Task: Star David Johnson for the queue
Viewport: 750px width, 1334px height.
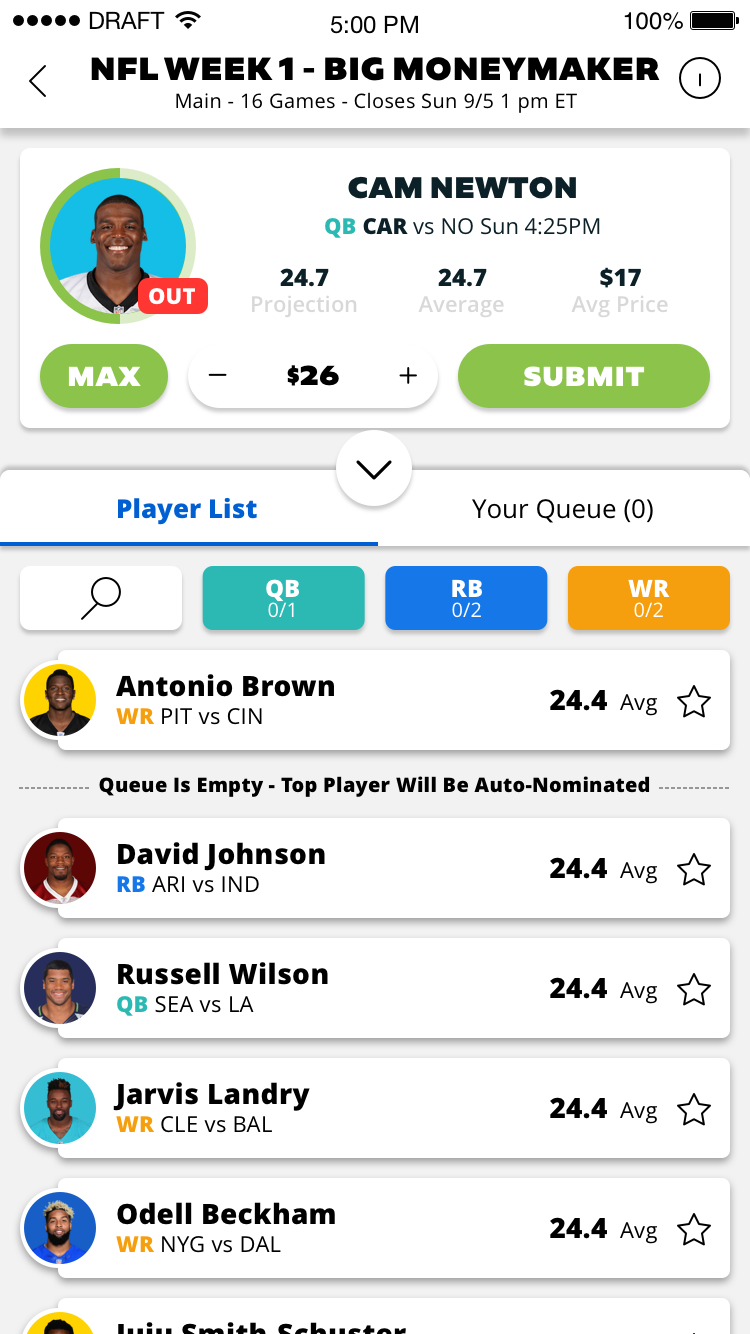Action: tap(693, 870)
